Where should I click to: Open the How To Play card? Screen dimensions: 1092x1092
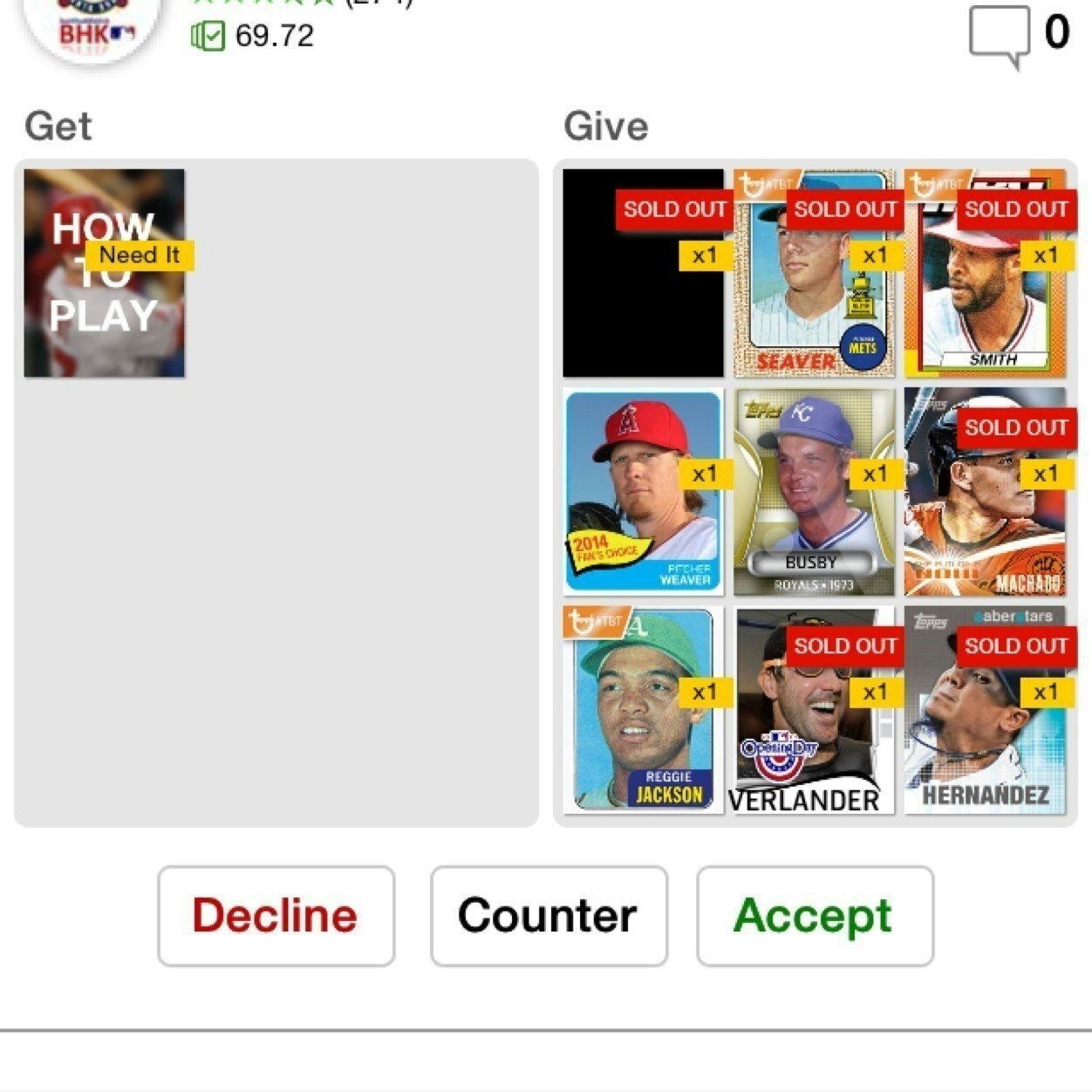(x=104, y=273)
